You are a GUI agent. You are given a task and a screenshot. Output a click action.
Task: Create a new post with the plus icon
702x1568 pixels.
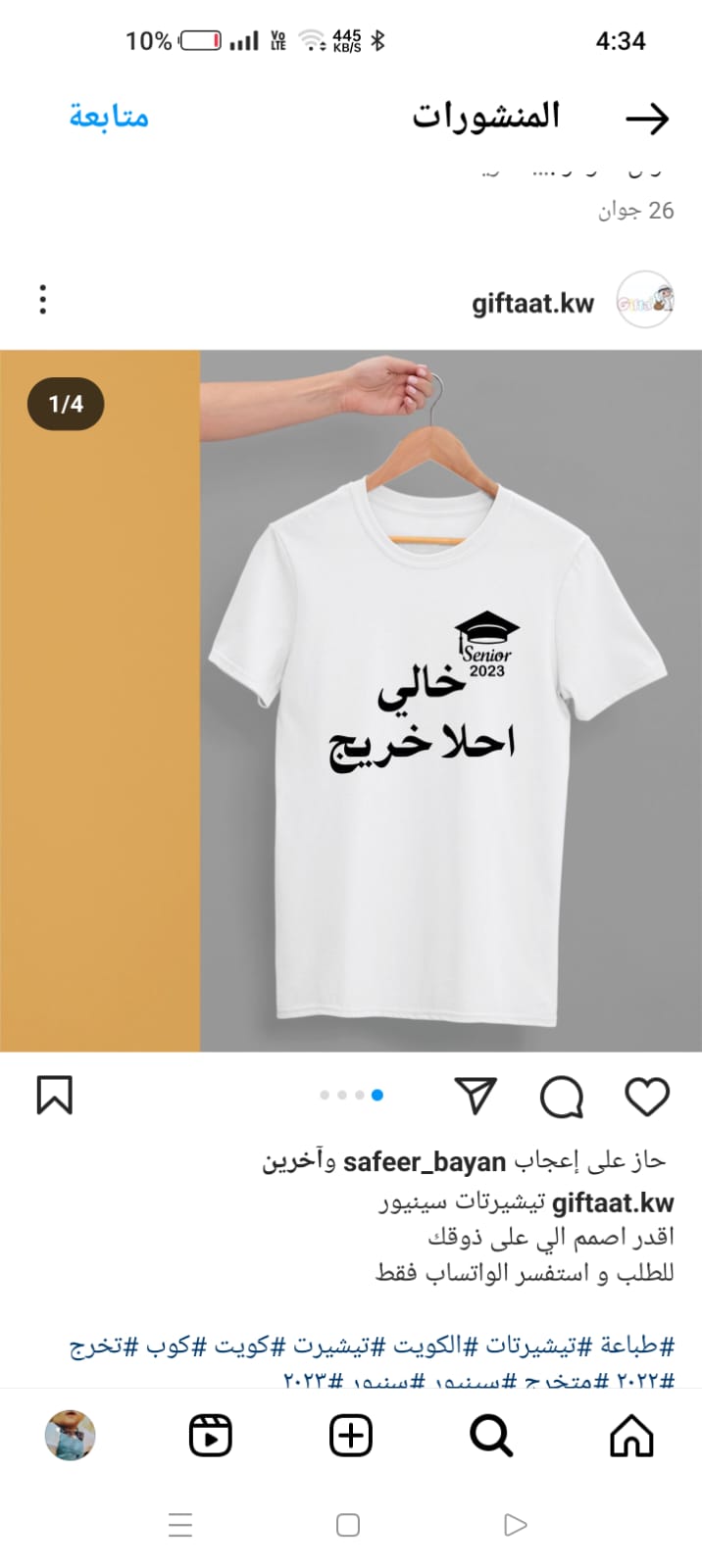pos(351,1436)
